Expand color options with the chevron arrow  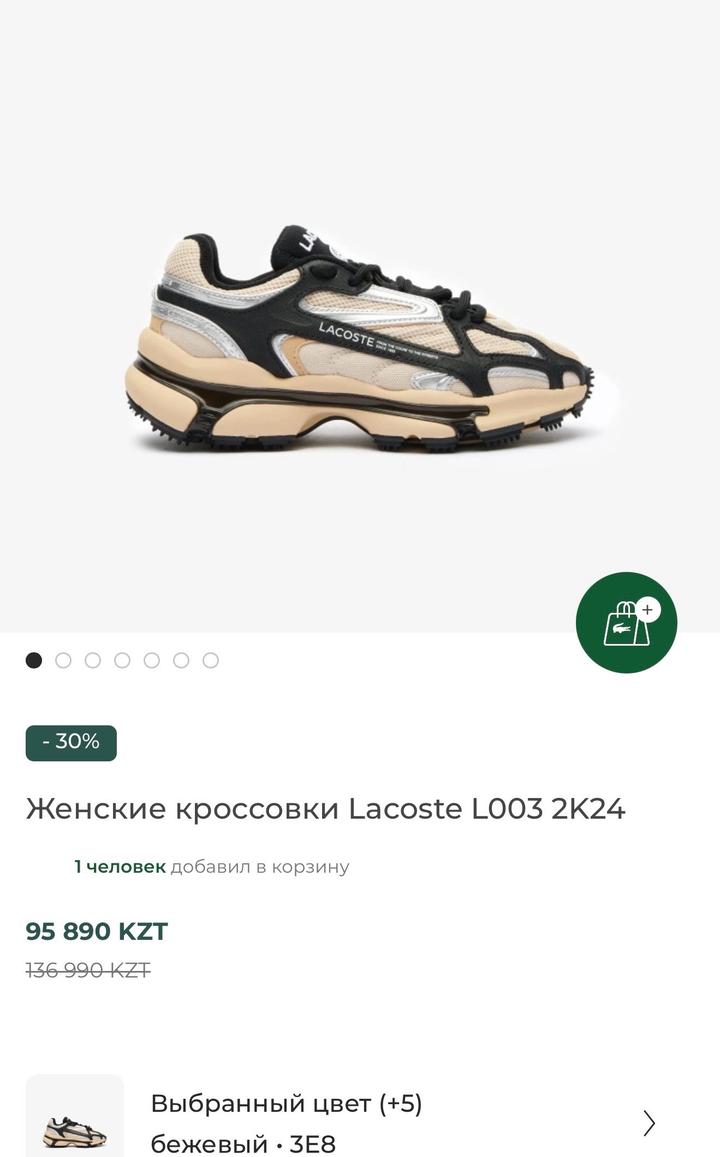649,1123
